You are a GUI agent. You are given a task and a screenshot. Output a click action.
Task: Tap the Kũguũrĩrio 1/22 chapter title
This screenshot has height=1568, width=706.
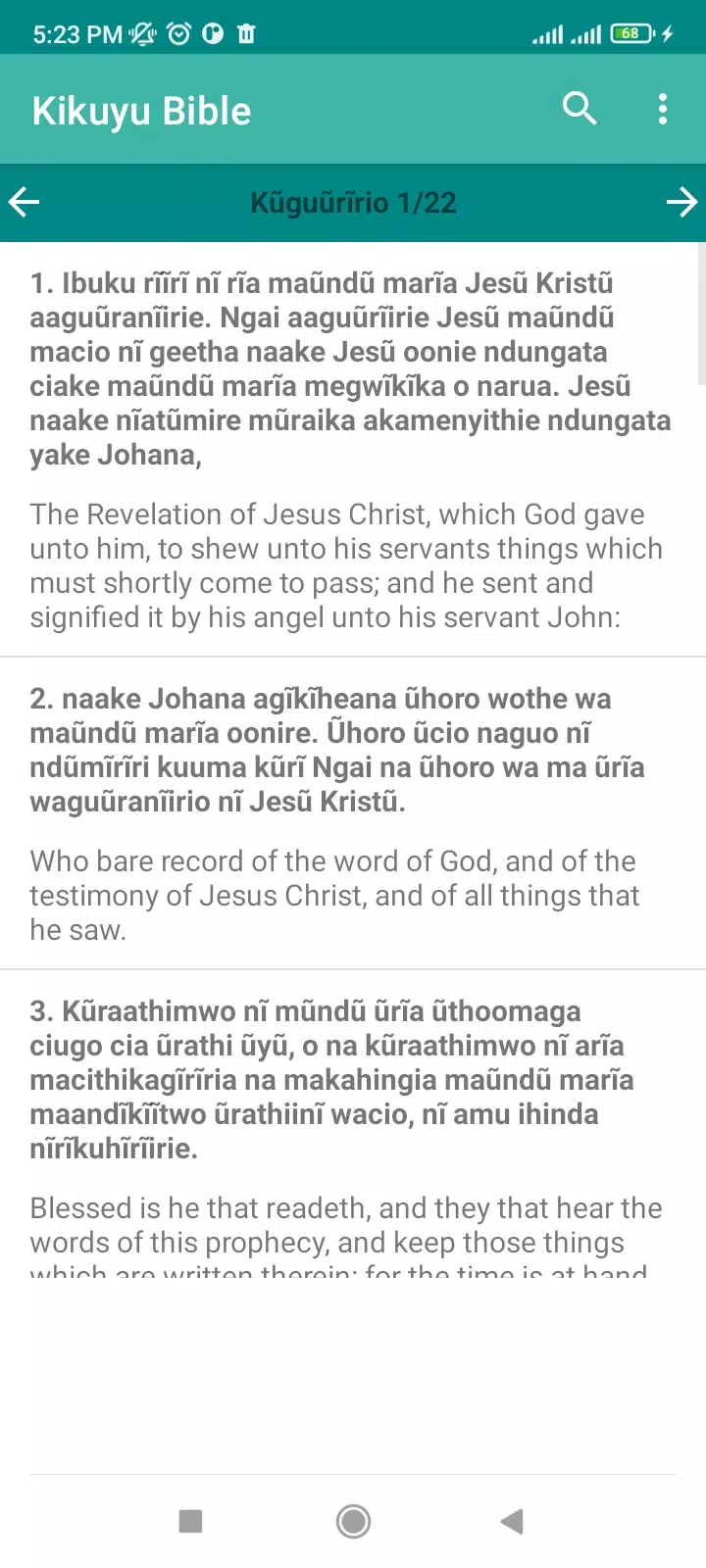coord(353,203)
